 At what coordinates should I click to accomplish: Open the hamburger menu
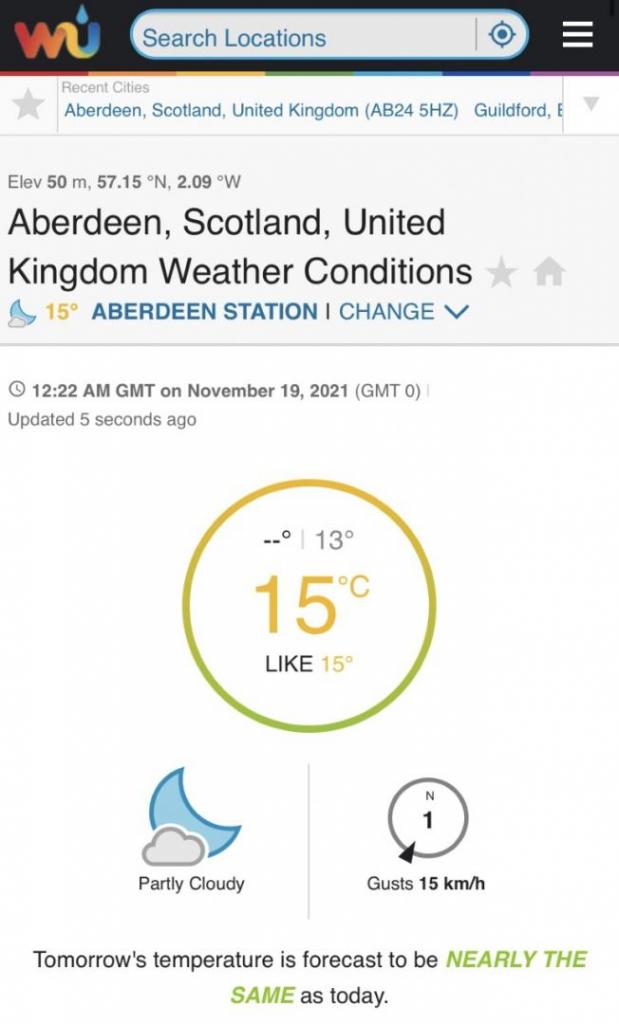[578, 37]
